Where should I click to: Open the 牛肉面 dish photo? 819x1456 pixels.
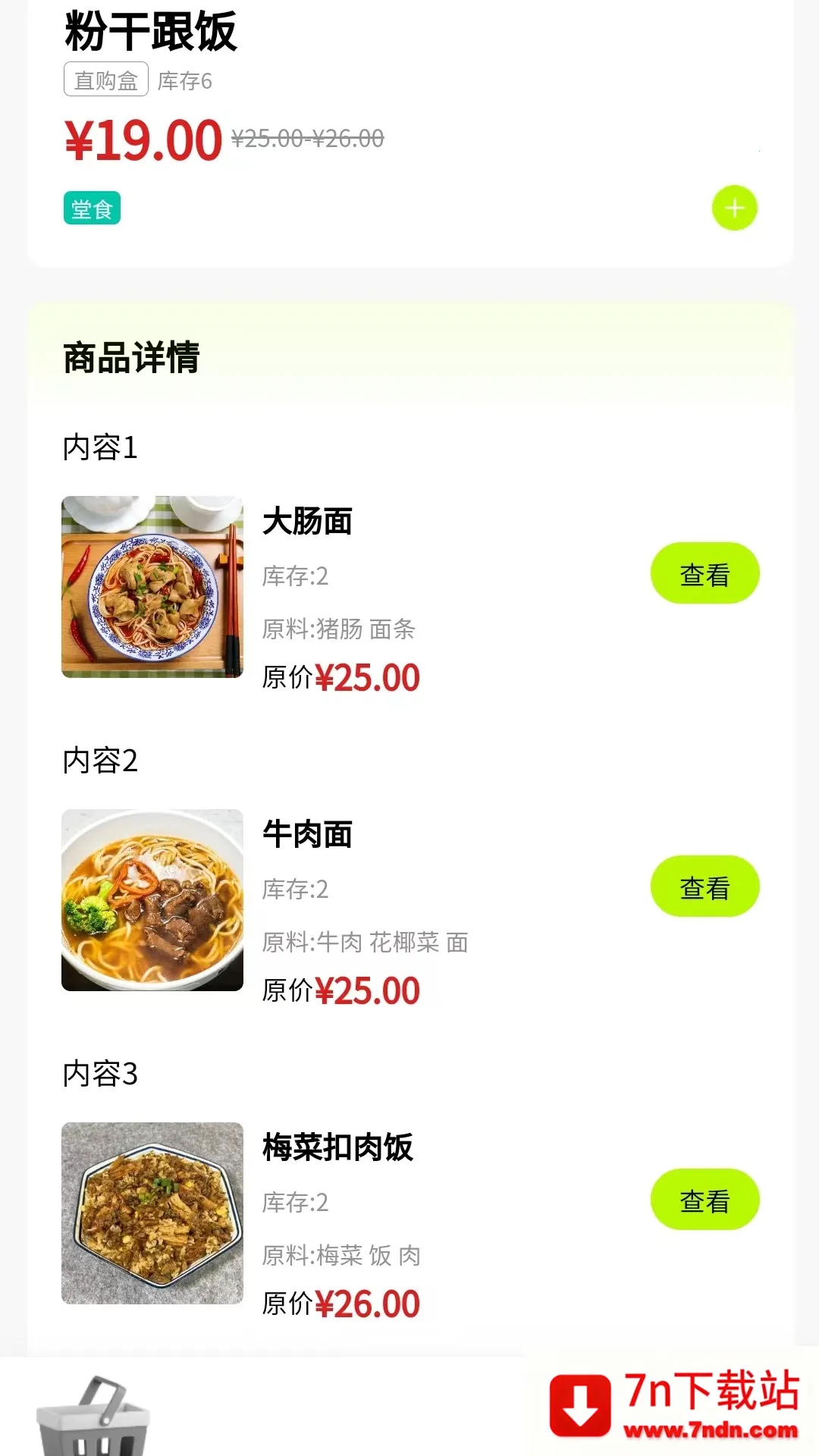coord(152,900)
